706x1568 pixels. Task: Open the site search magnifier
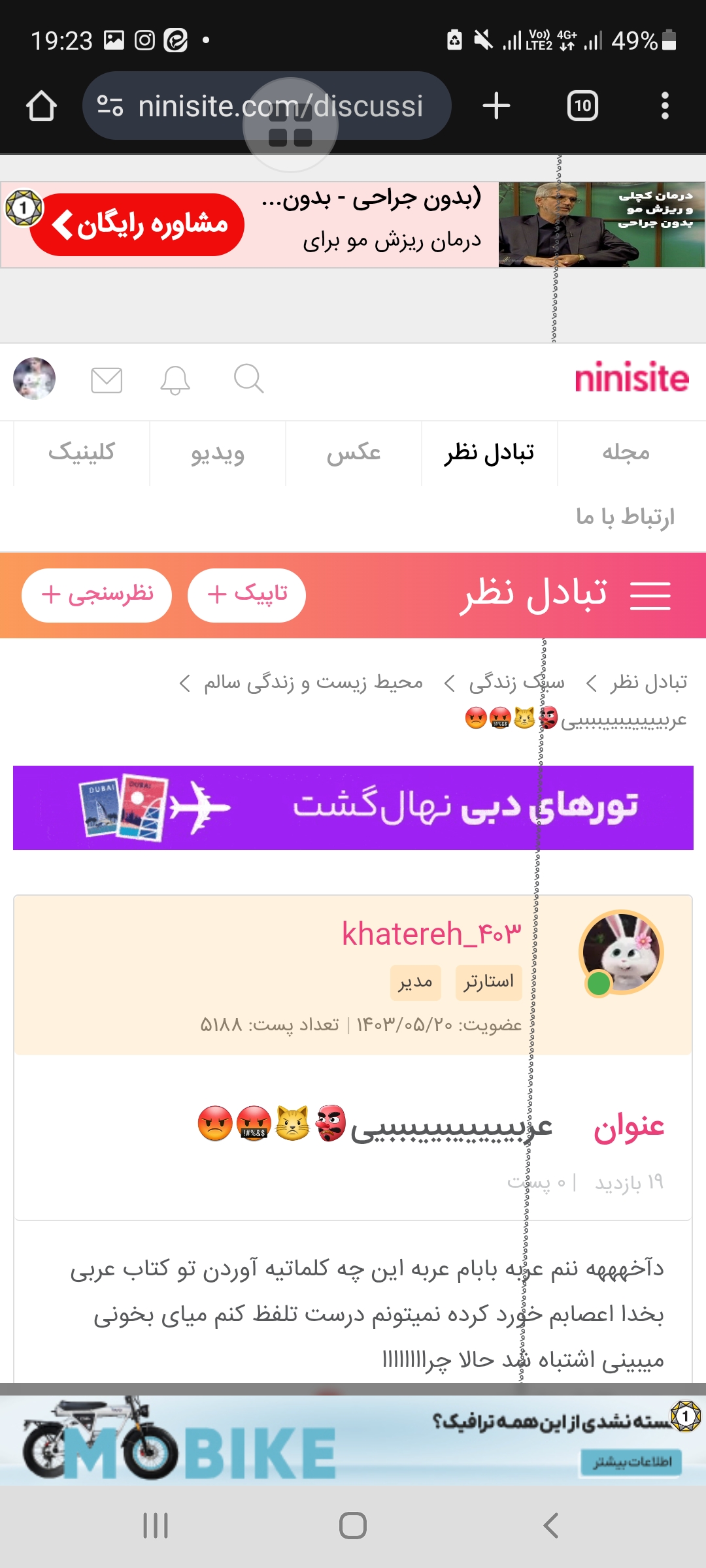click(248, 379)
